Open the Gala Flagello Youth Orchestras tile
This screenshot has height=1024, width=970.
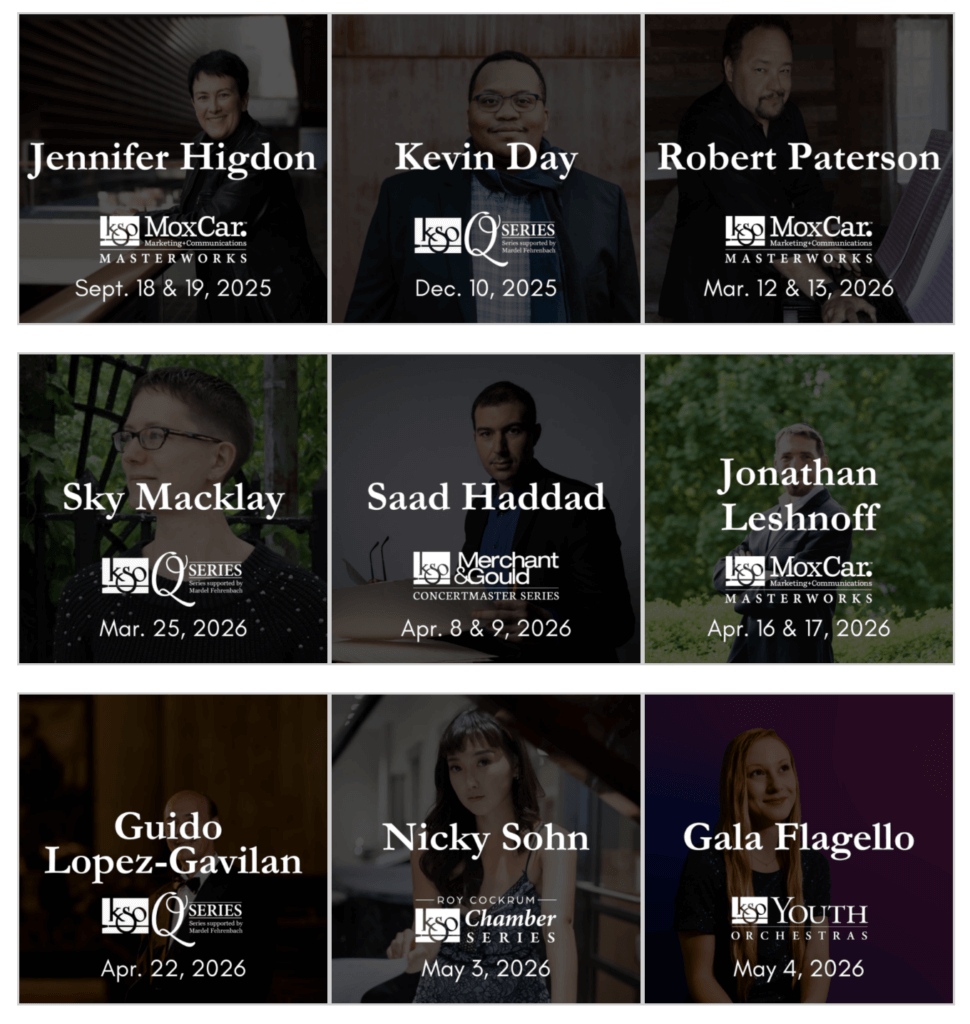click(x=798, y=848)
